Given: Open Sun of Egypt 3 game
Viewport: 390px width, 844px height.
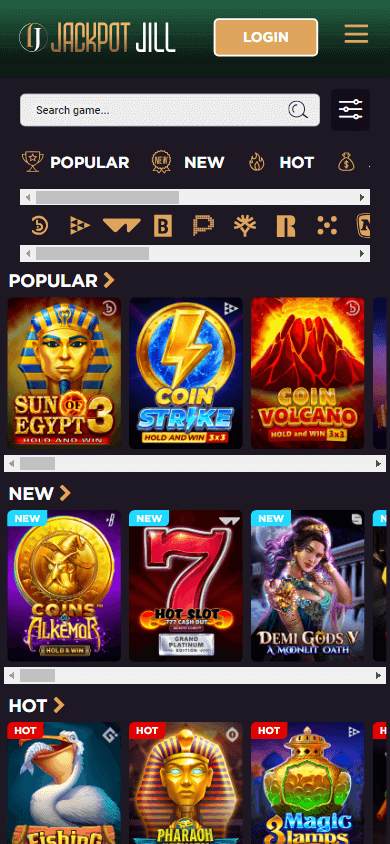Looking at the screenshot, I should pos(64,373).
